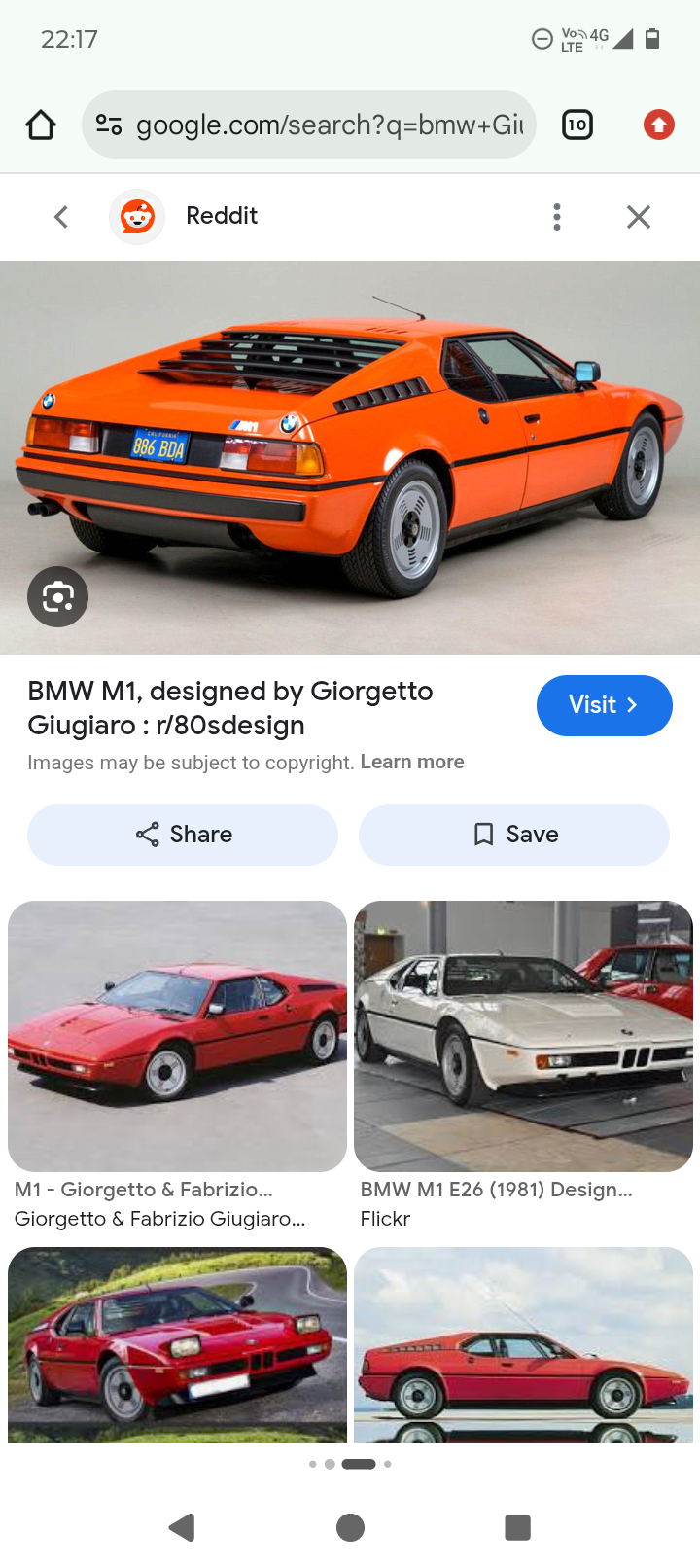The height and width of the screenshot is (1568, 700).
Task: Tap the system back button
Action: click(182, 1528)
